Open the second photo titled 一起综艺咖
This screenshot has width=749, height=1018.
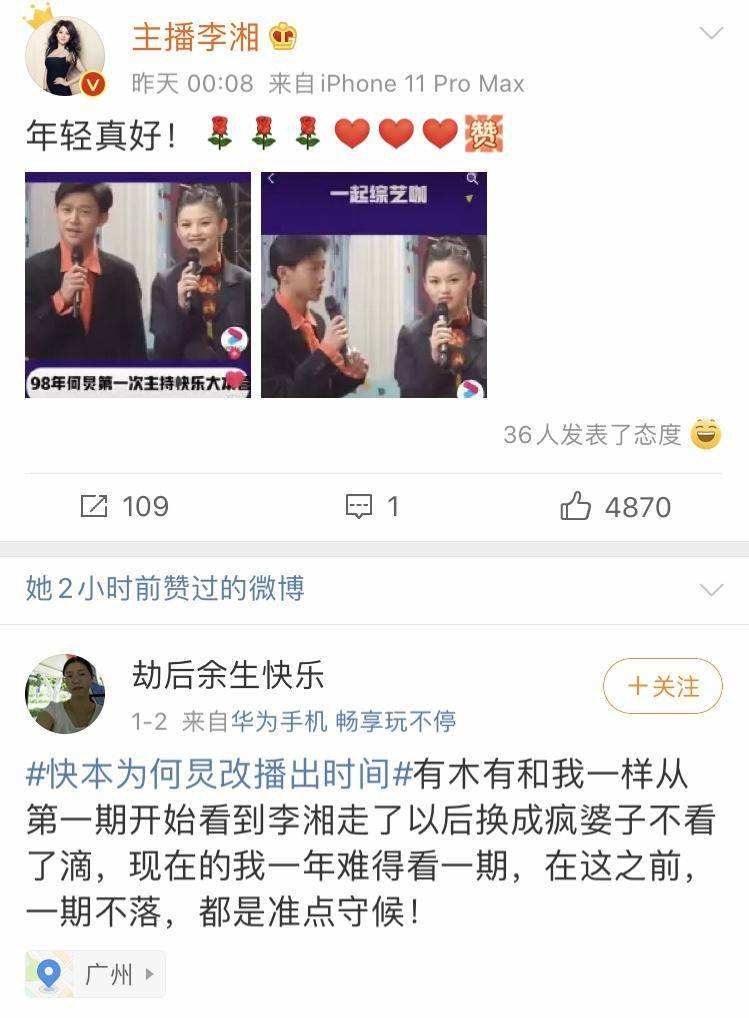coord(373,285)
